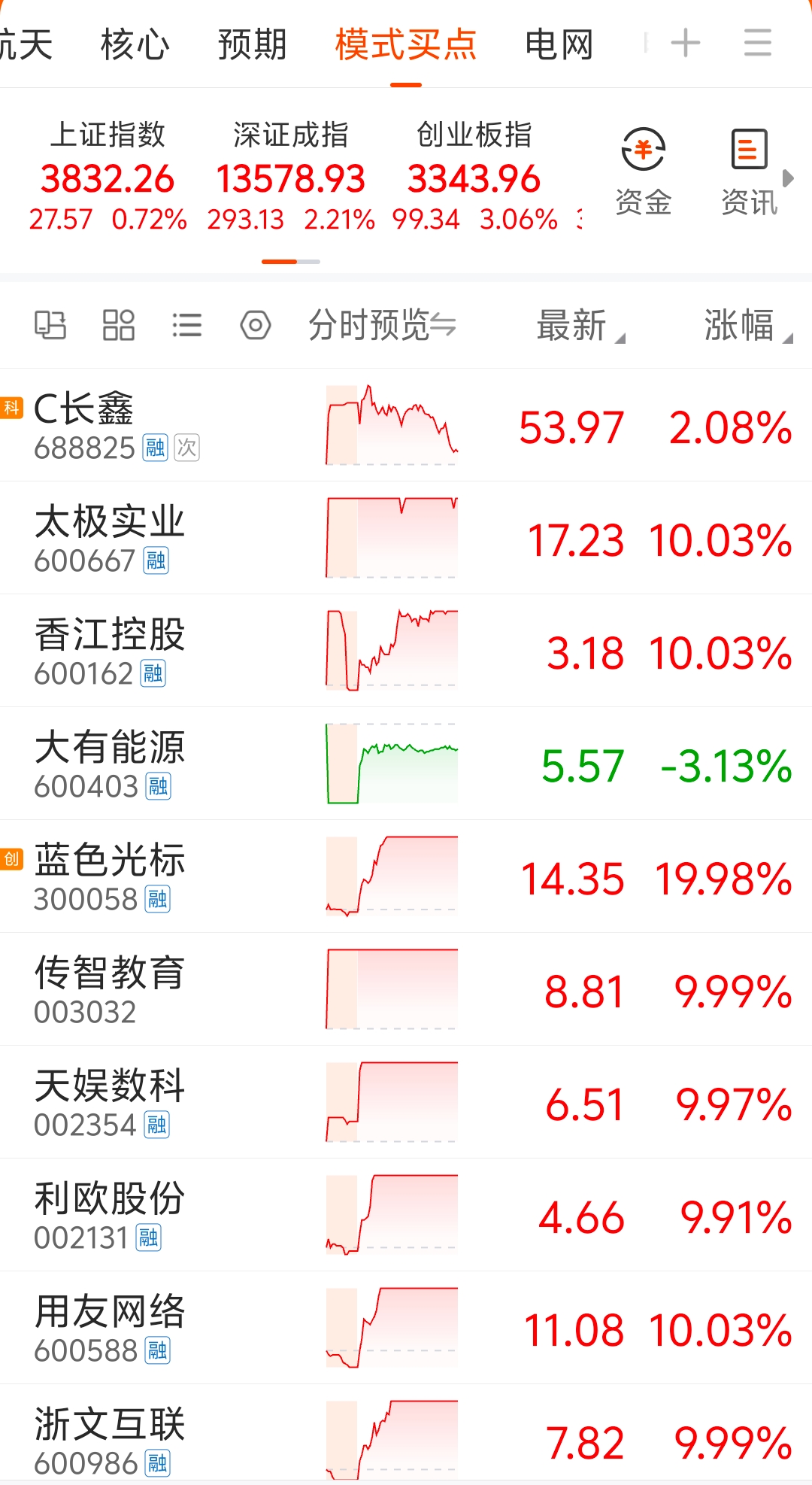Image resolution: width=812 pixels, height=1485 pixels.
Task: Open the 资金 shortcut
Action: coord(644,173)
